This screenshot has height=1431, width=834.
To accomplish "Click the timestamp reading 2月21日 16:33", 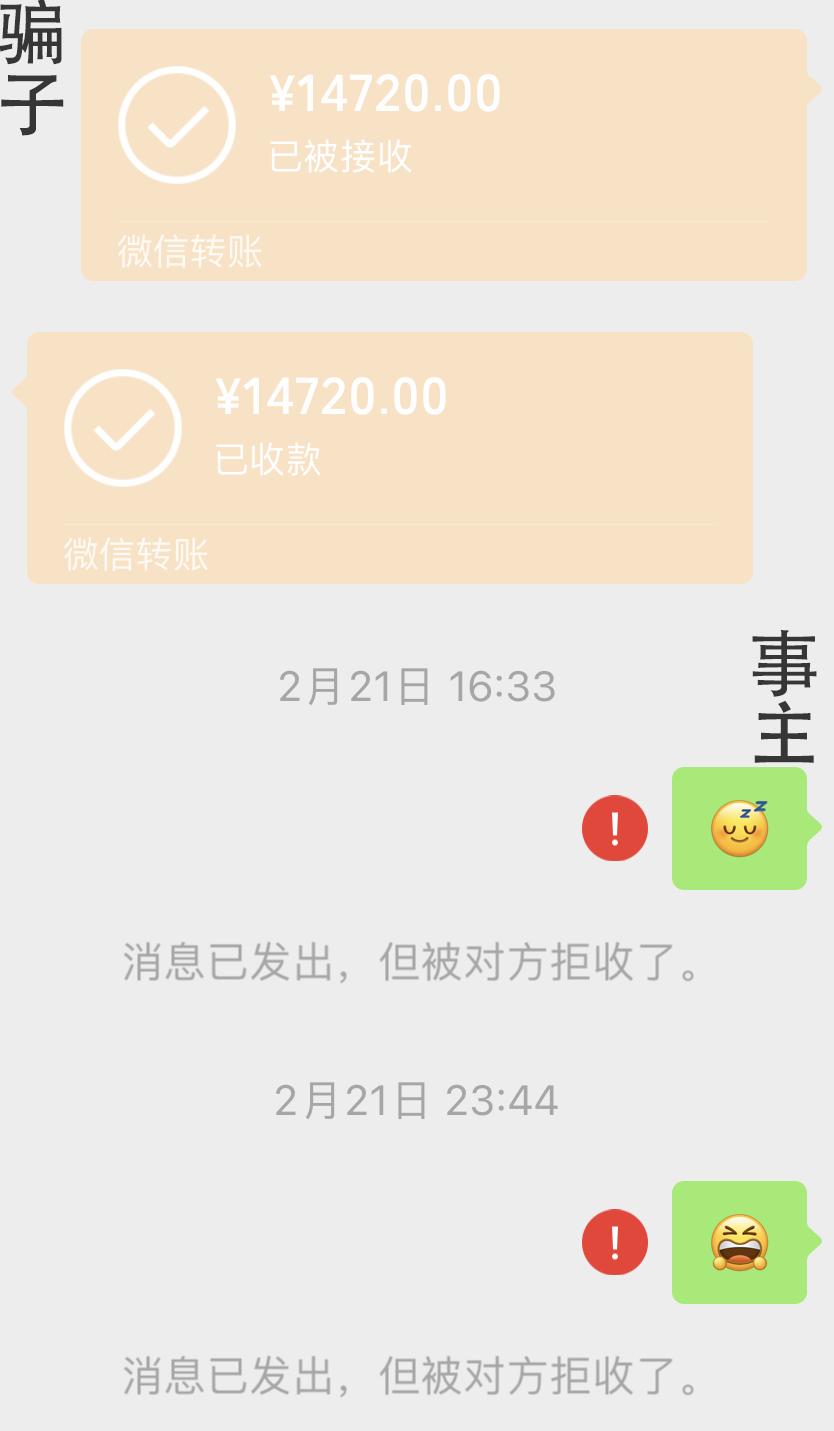I will click(x=417, y=685).
